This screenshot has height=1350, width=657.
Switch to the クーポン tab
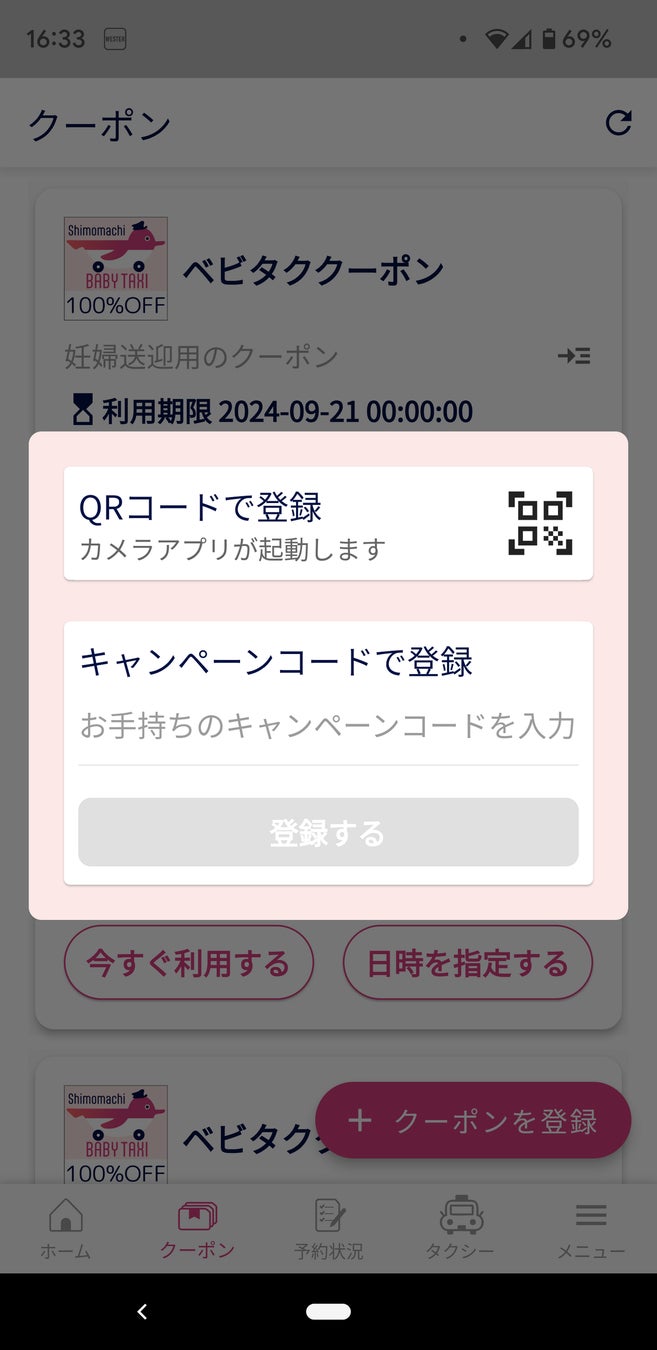pyautogui.click(x=197, y=1230)
